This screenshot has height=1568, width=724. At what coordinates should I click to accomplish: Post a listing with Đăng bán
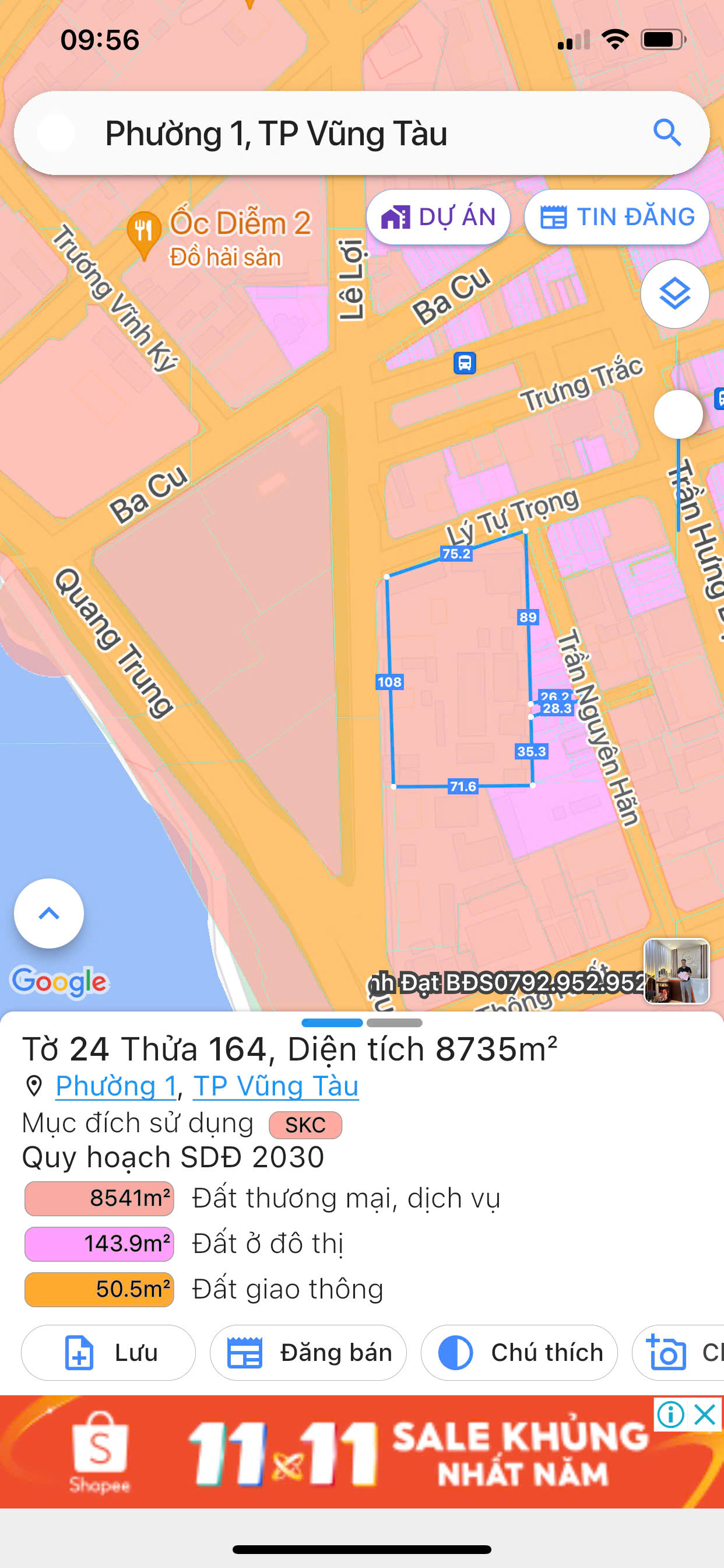[x=308, y=1353]
